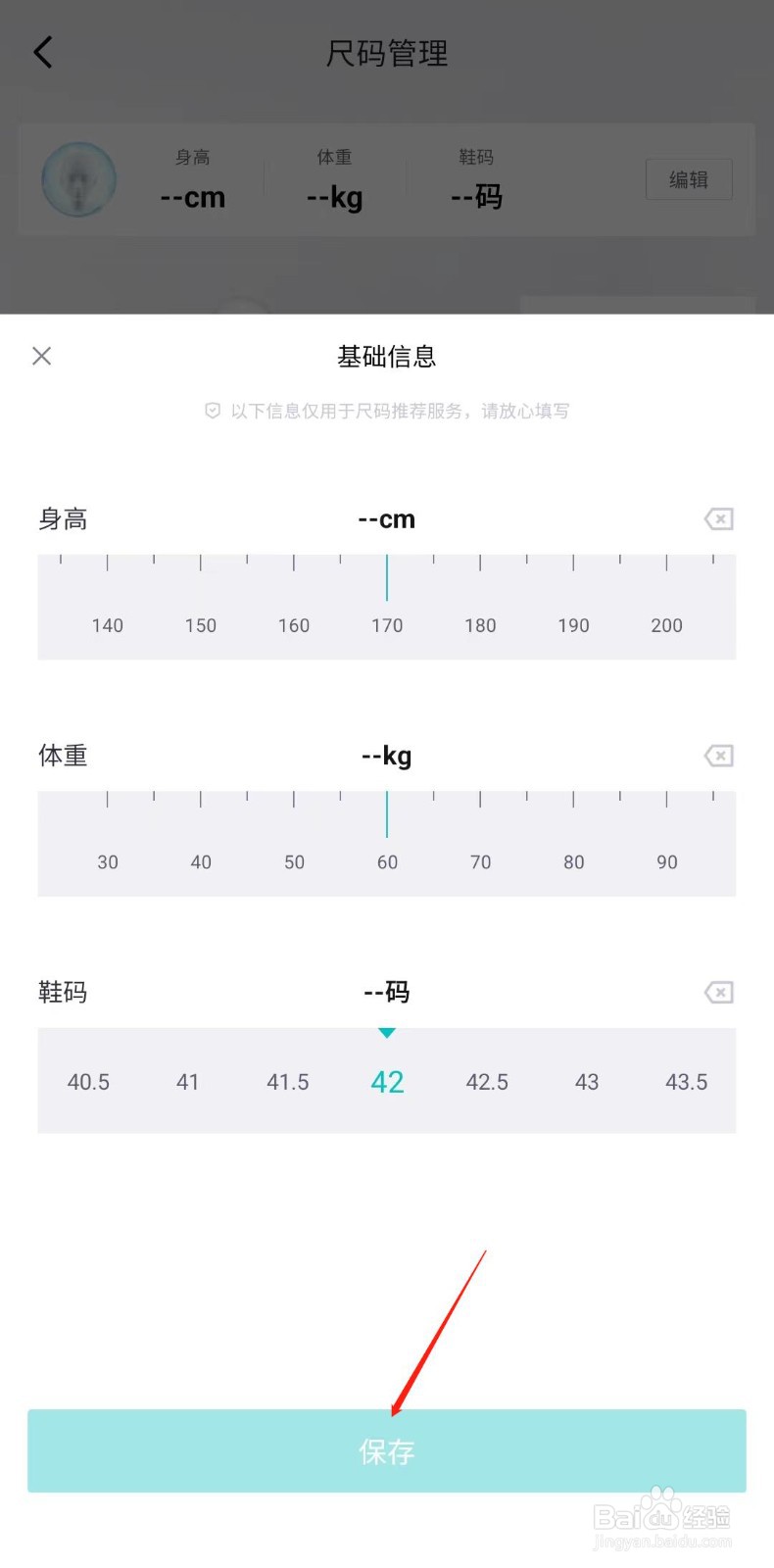Tap the 基础信息 header text

(x=387, y=357)
